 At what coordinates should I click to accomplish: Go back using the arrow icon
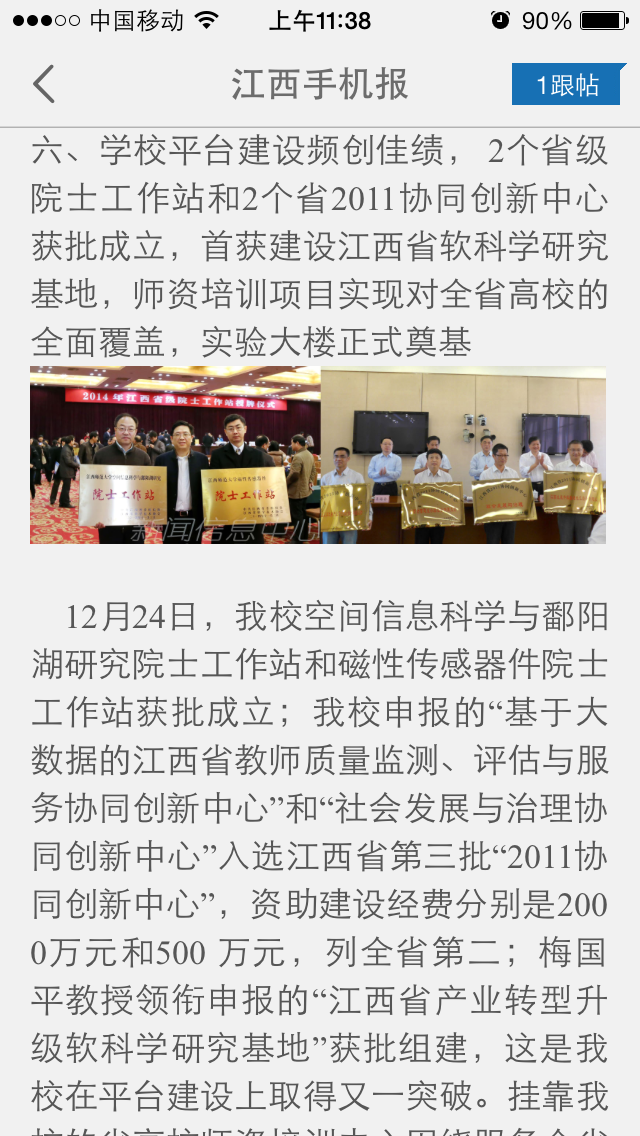point(44,85)
